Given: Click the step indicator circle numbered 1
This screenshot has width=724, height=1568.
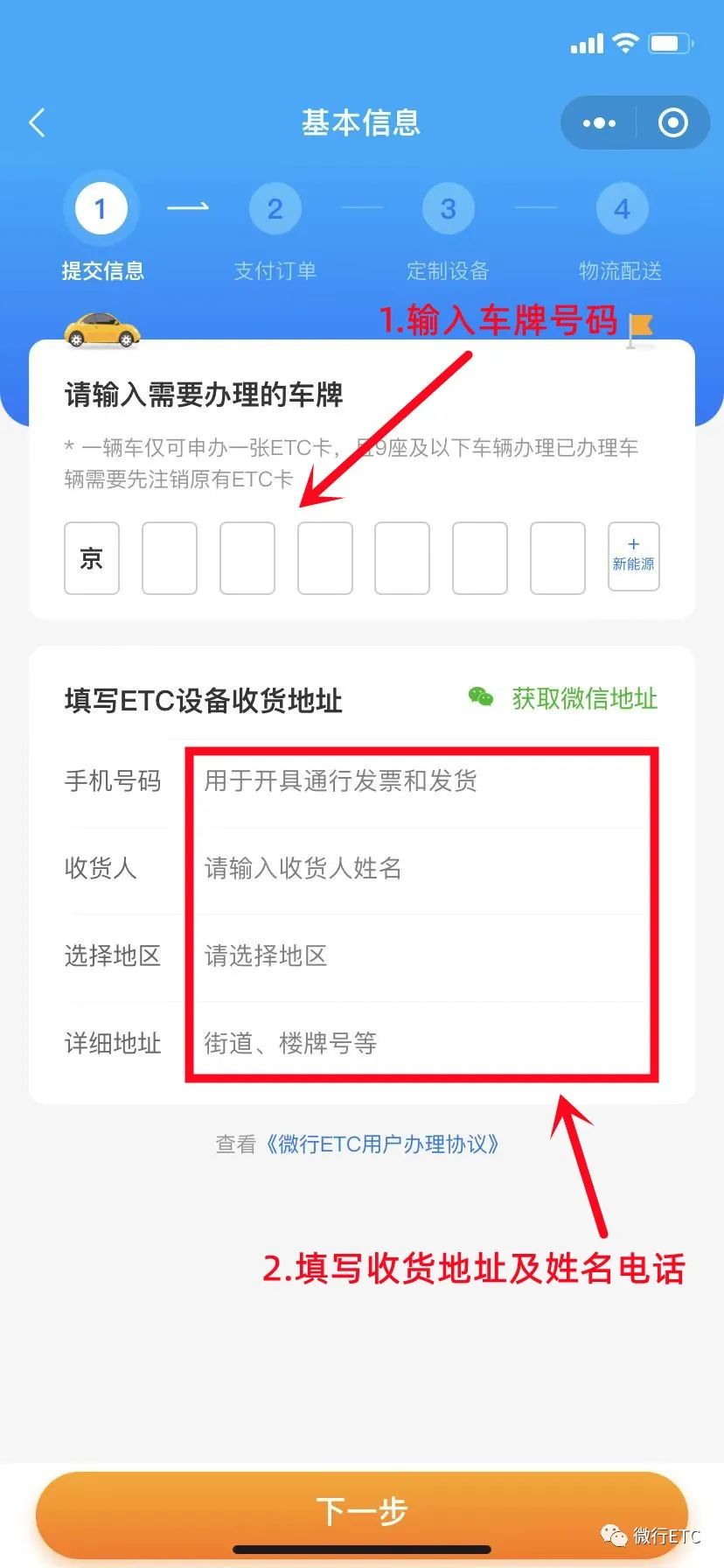Looking at the screenshot, I should coord(101,208).
